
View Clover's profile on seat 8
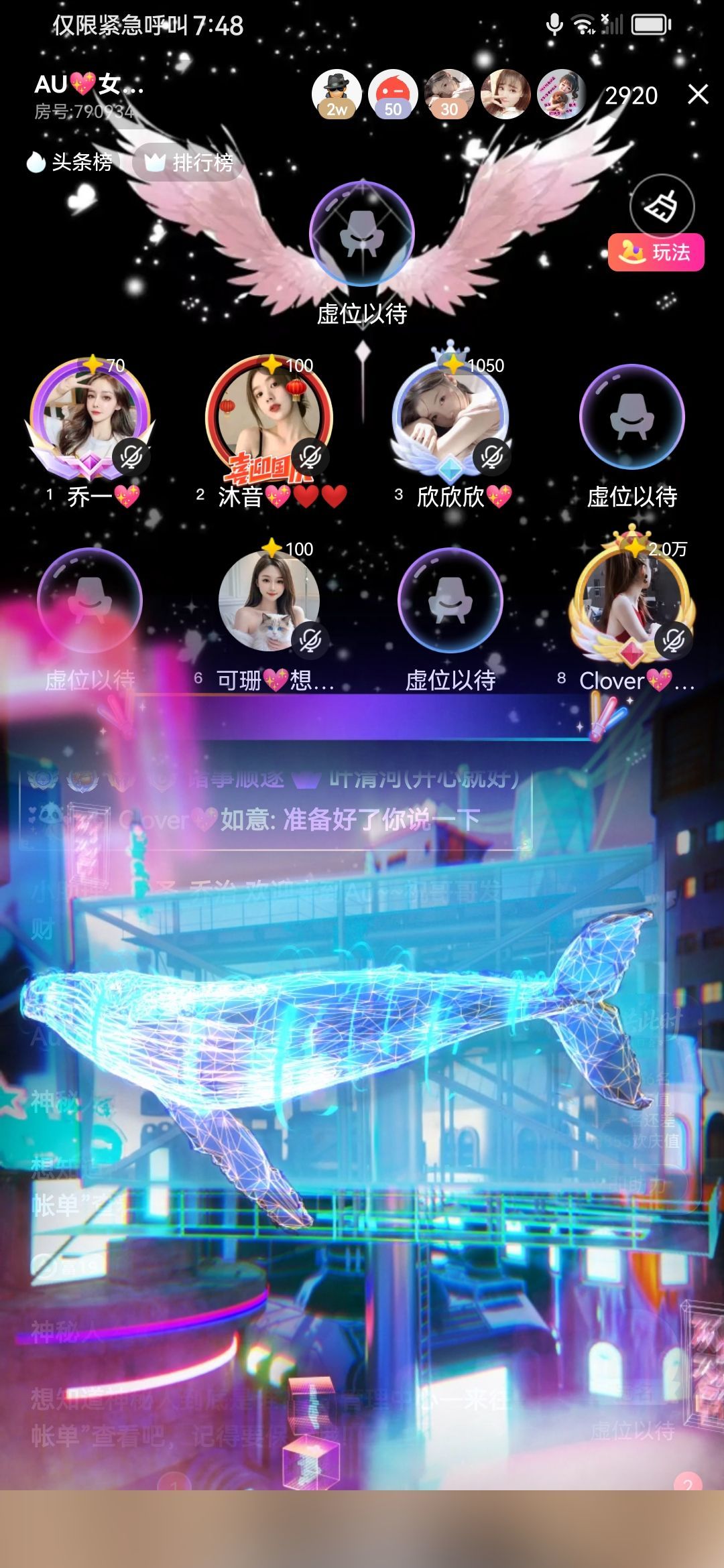tap(631, 600)
